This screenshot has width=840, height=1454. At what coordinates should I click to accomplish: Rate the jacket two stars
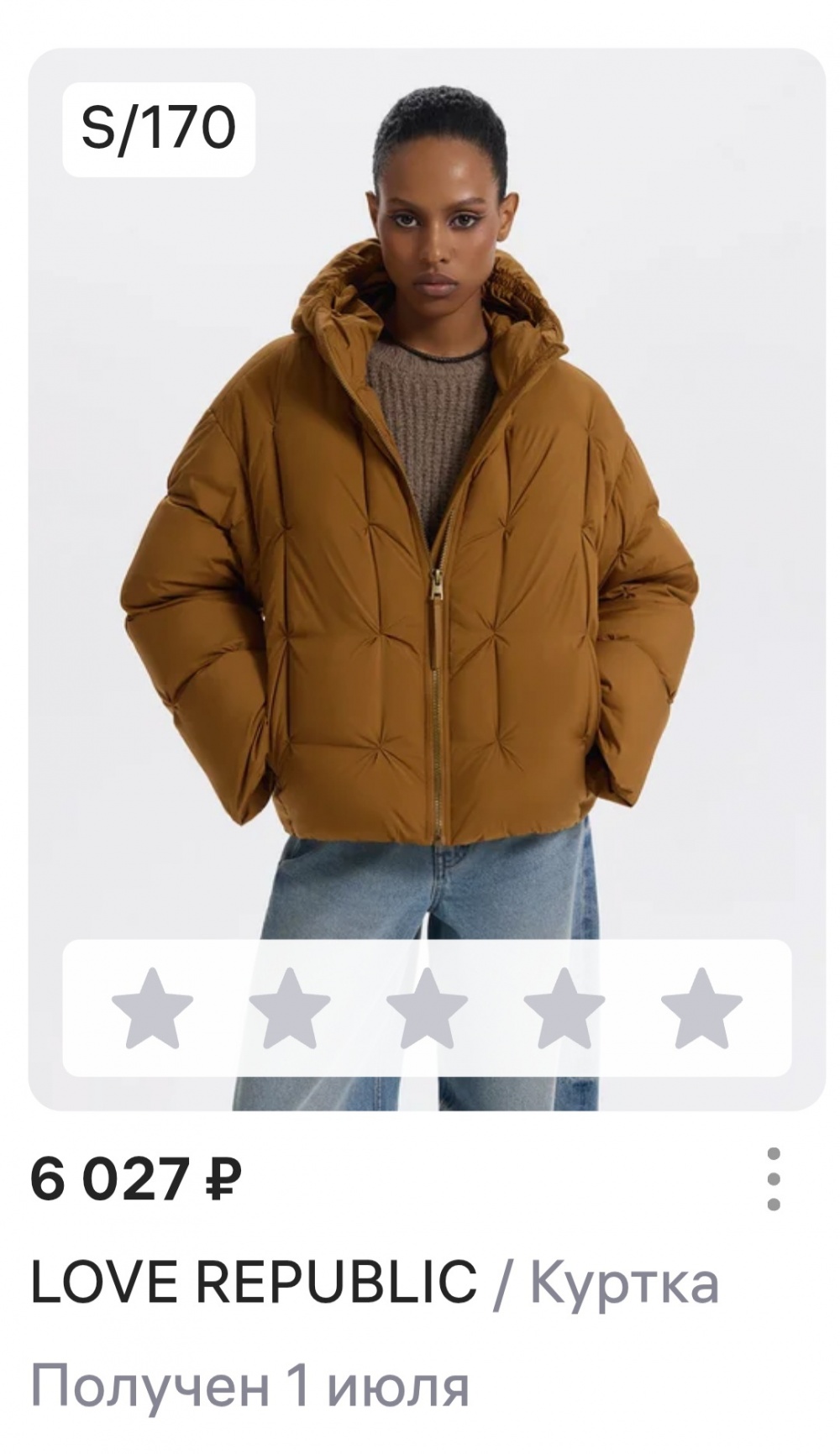click(x=290, y=1009)
